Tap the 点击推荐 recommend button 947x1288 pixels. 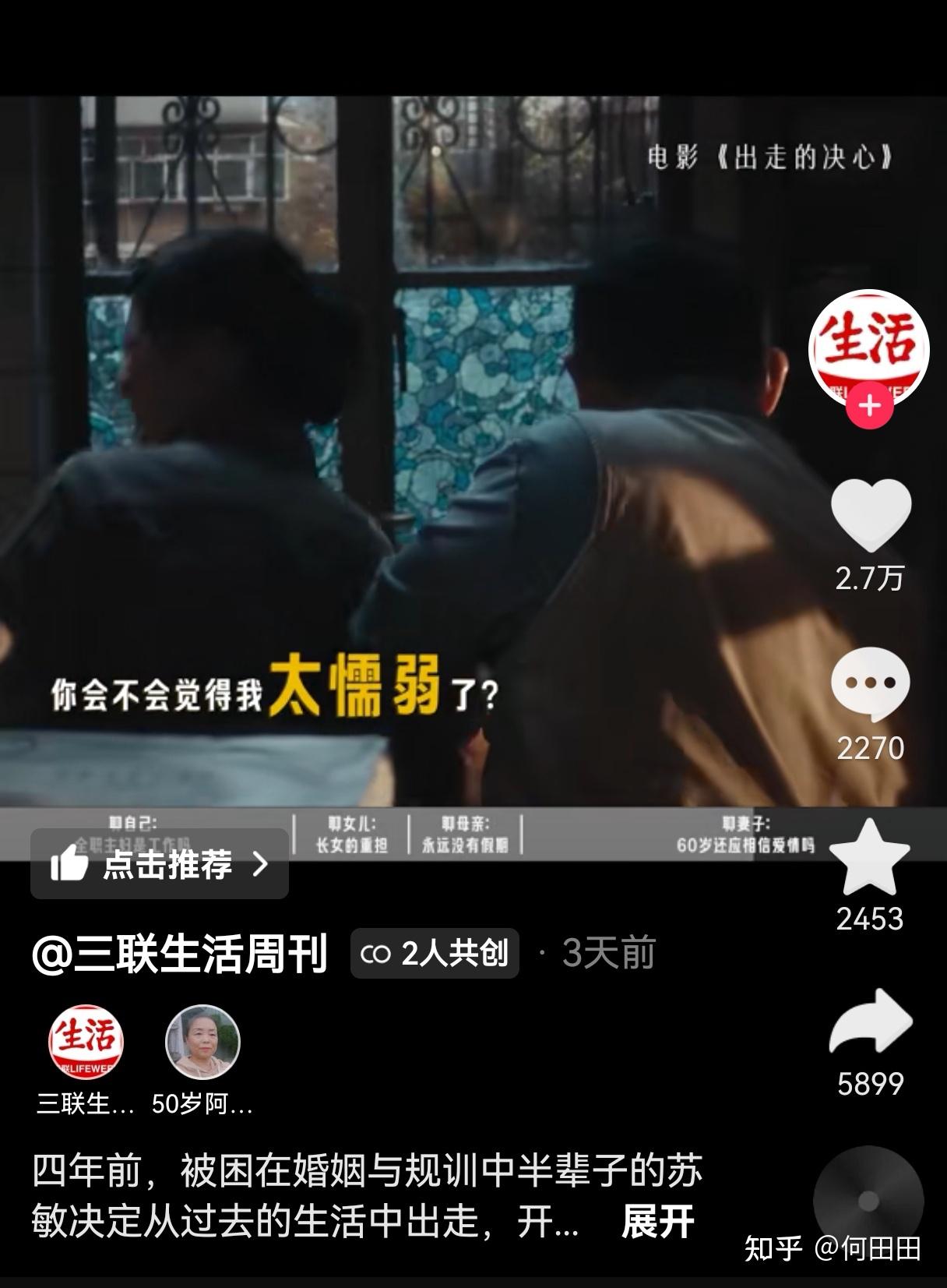[160, 864]
